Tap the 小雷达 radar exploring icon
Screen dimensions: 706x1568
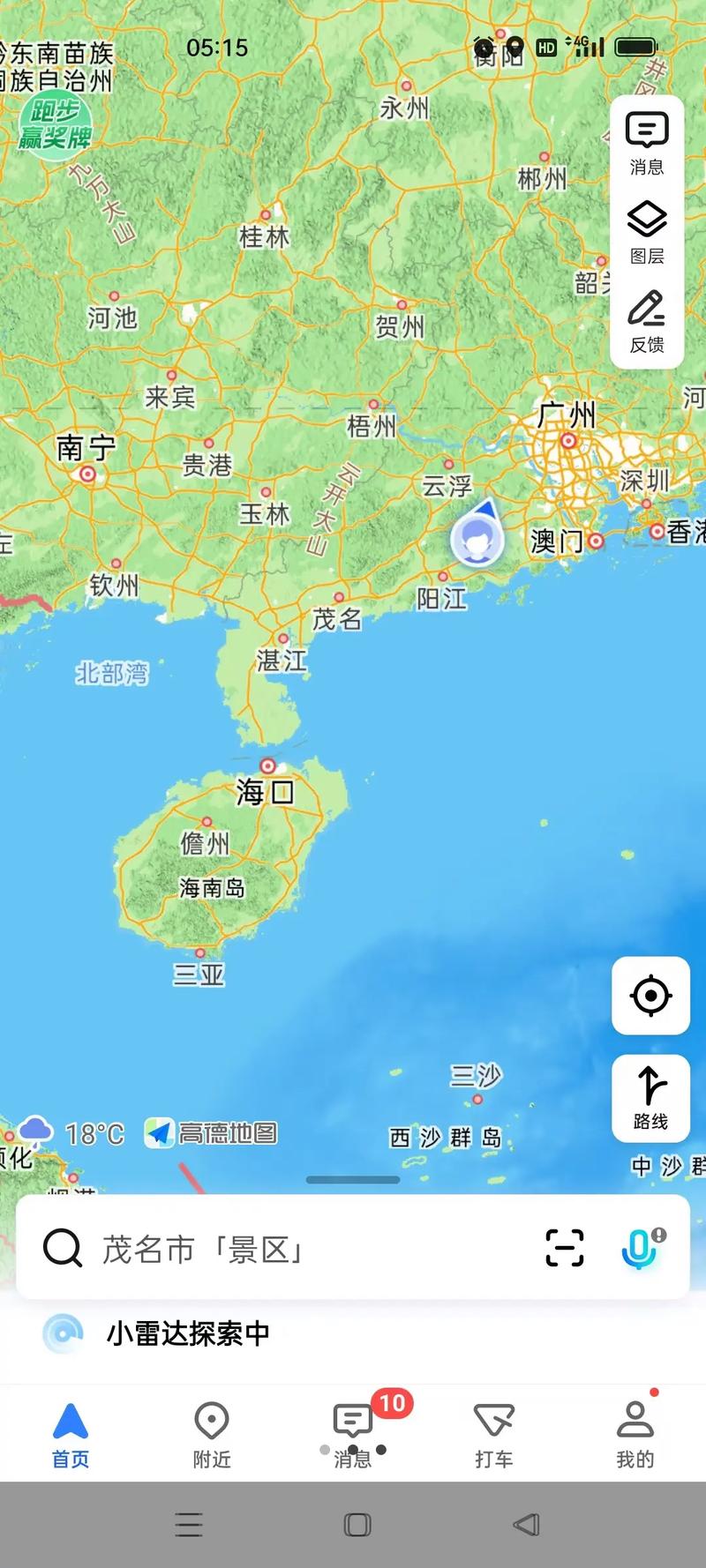pos(60,1333)
